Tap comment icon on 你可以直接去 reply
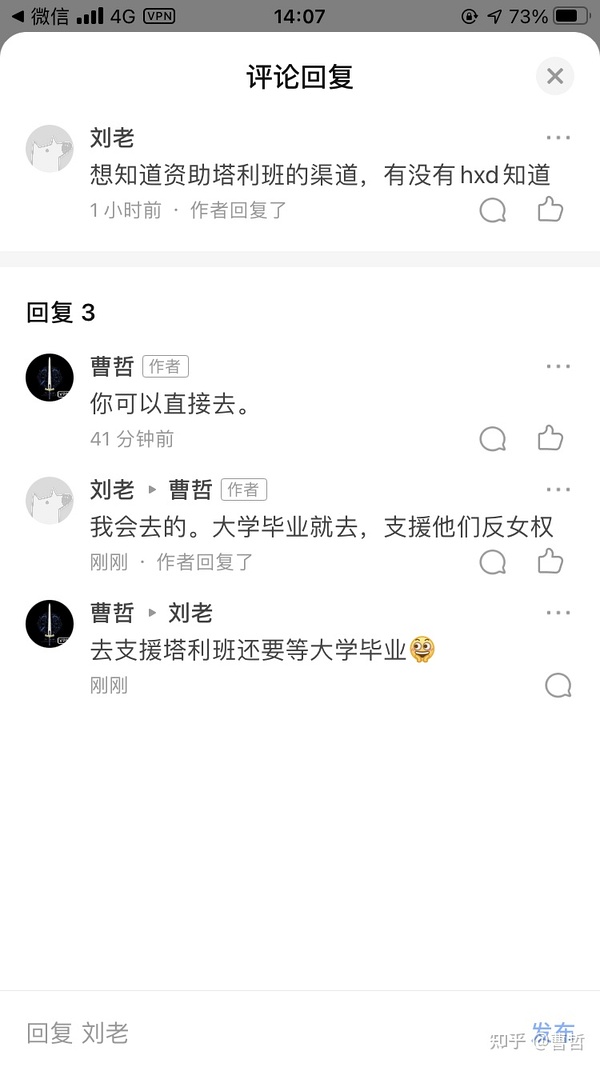 493,439
